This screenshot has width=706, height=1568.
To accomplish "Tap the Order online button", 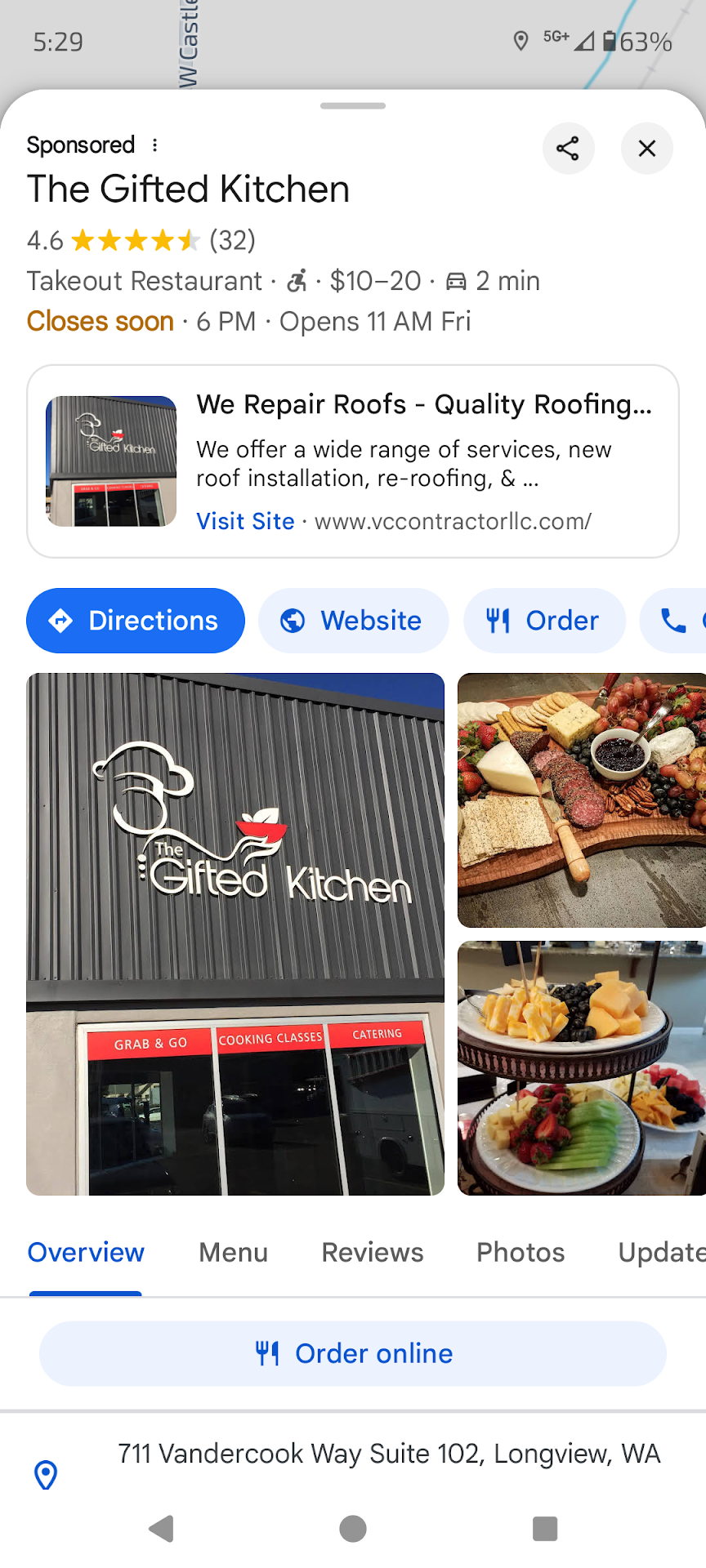I will coord(353,1353).
